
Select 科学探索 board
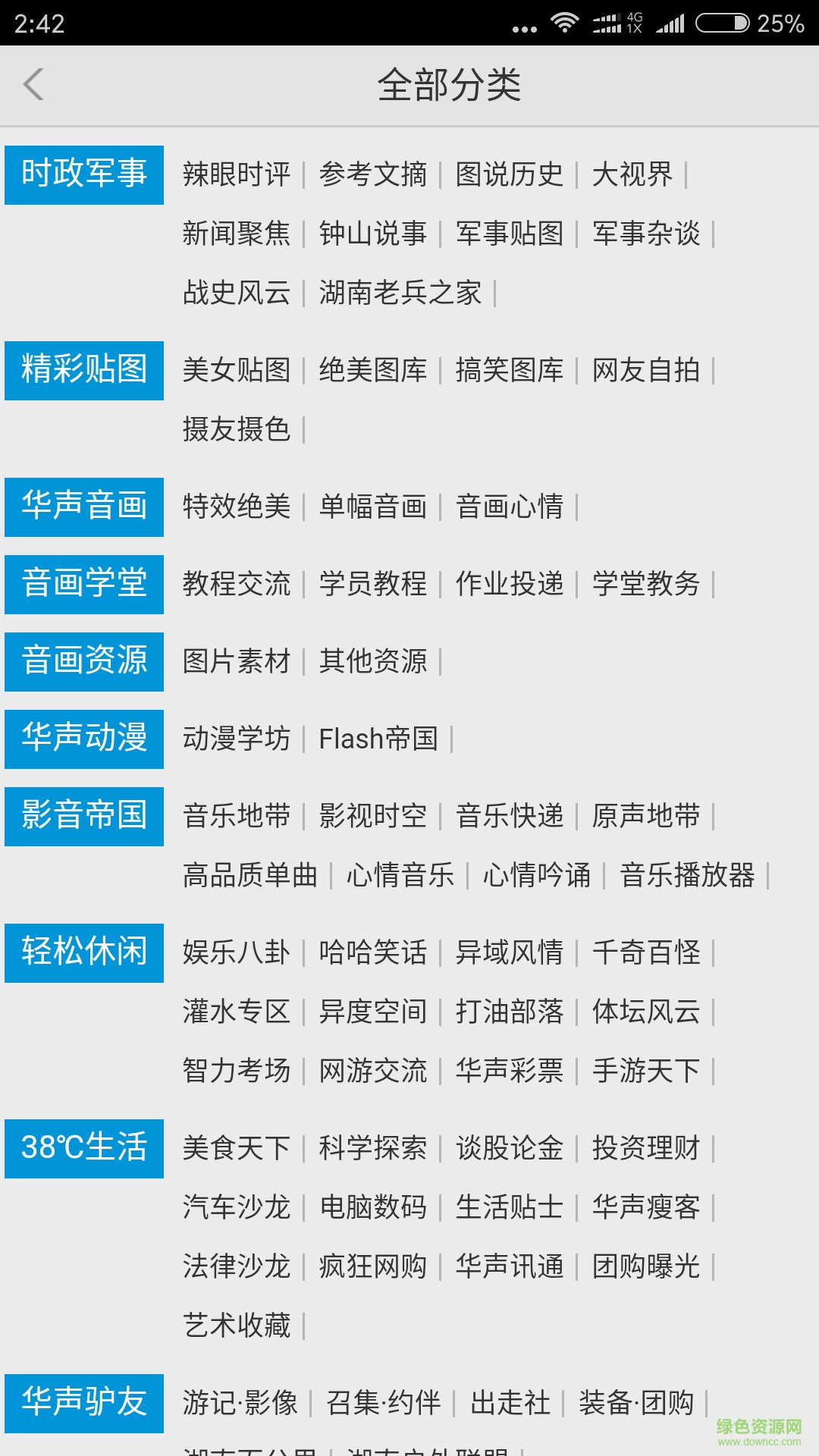tap(372, 1148)
